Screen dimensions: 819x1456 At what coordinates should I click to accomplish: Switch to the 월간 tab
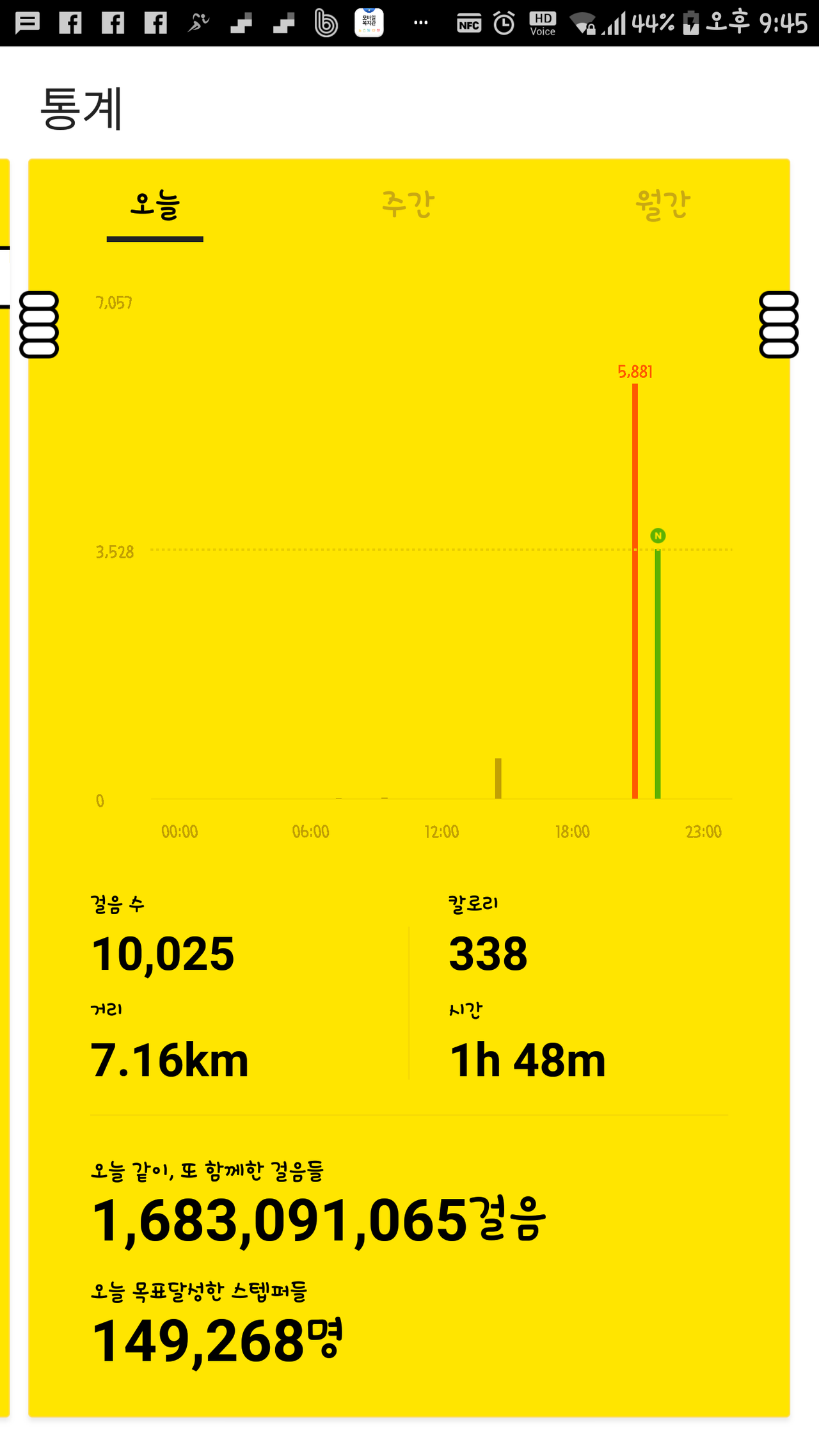pos(663,205)
